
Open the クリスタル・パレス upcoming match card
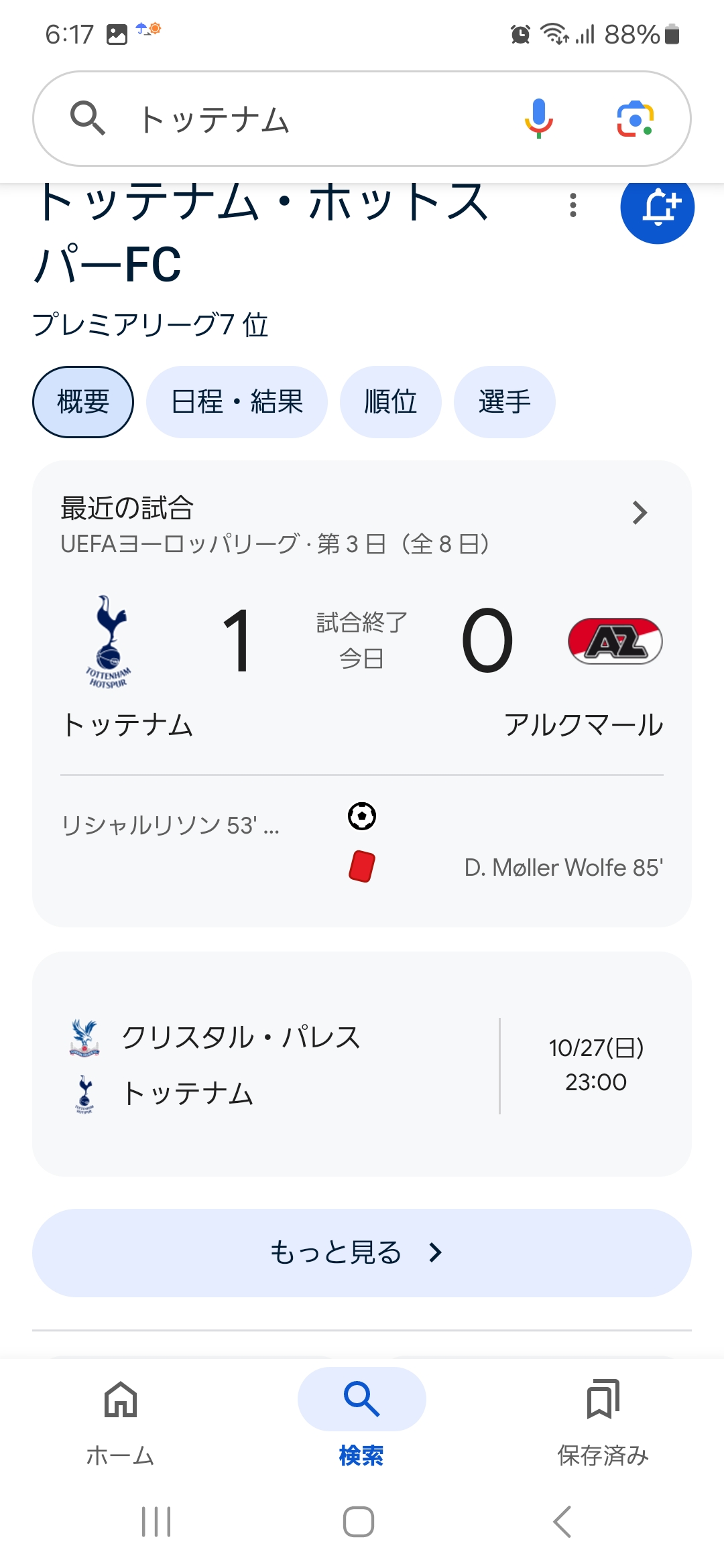pyautogui.click(x=362, y=1064)
